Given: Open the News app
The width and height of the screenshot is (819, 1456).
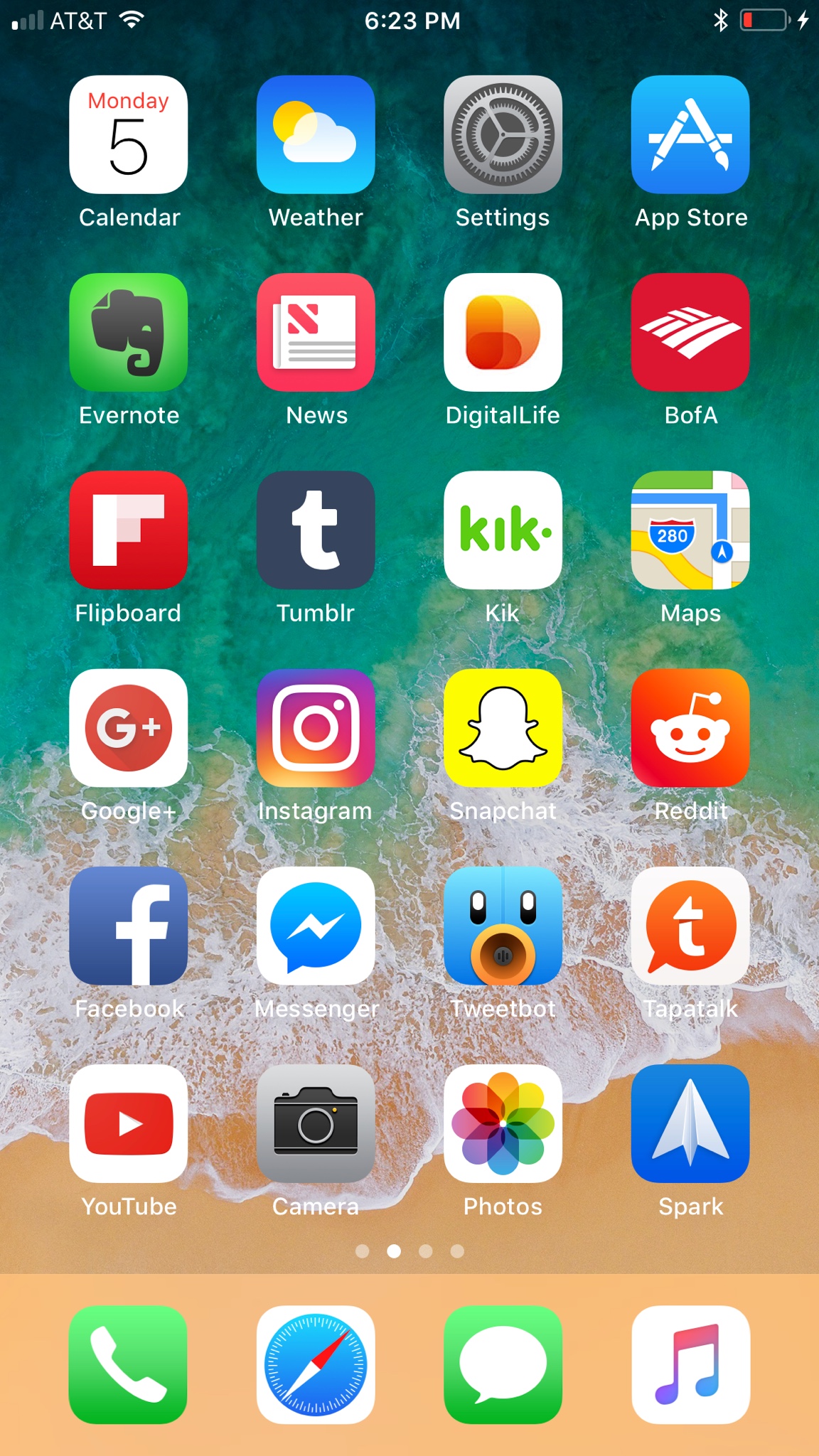Looking at the screenshot, I should click(x=316, y=333).
